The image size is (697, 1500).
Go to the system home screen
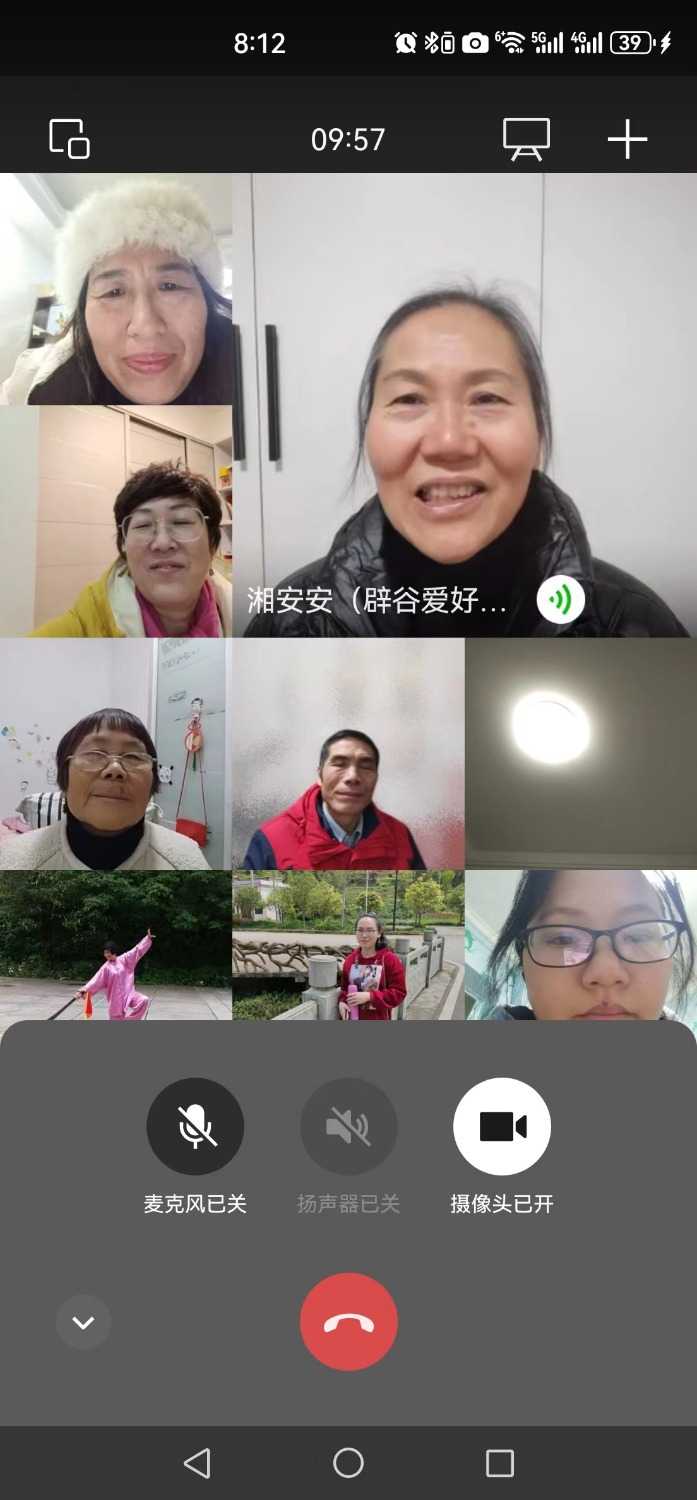pyautogui.click(x=348, y=1463)
